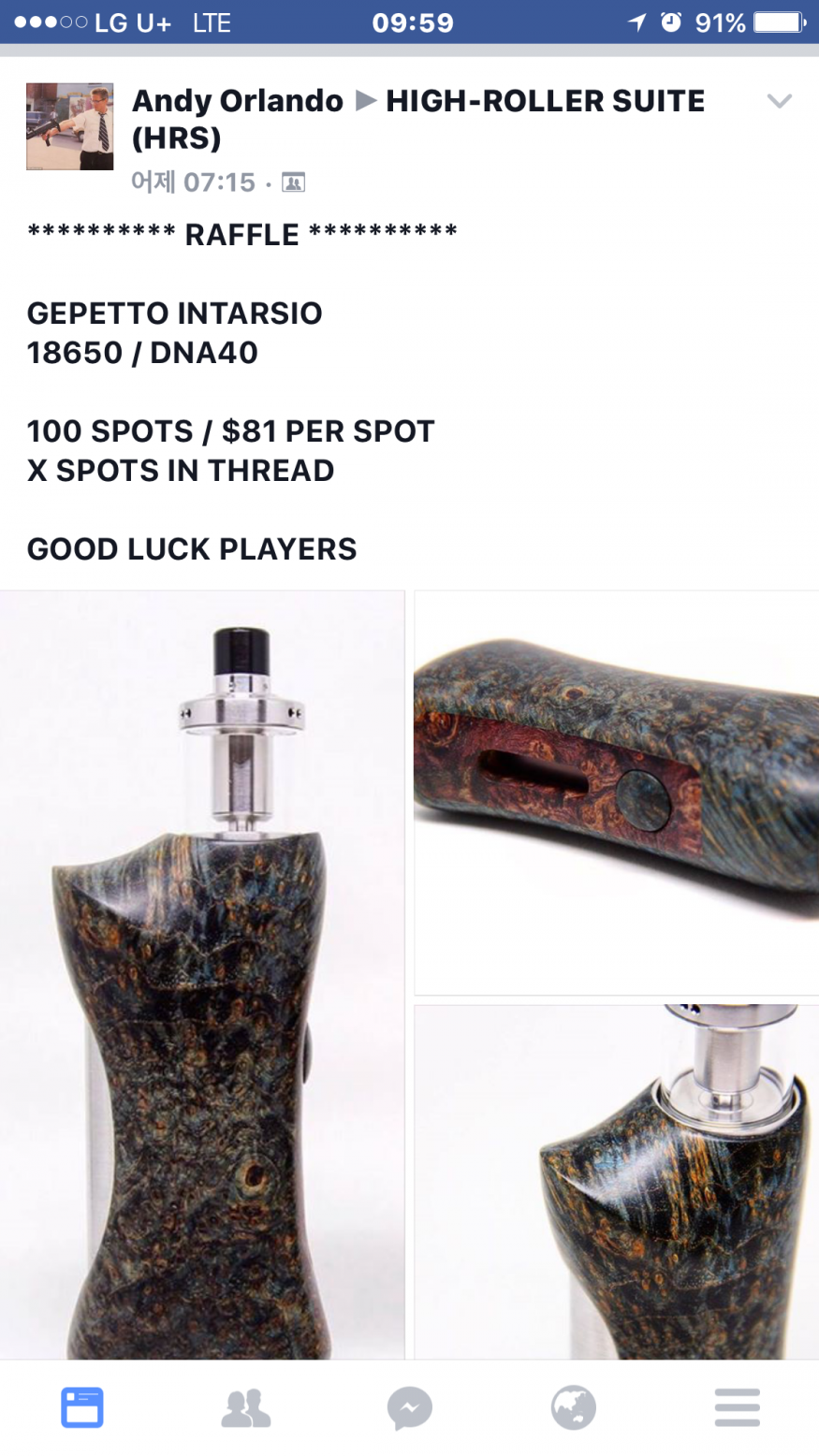Open the Messenger tab
This screenshot has width=819, height=1456.
(x=410, y=1407)
